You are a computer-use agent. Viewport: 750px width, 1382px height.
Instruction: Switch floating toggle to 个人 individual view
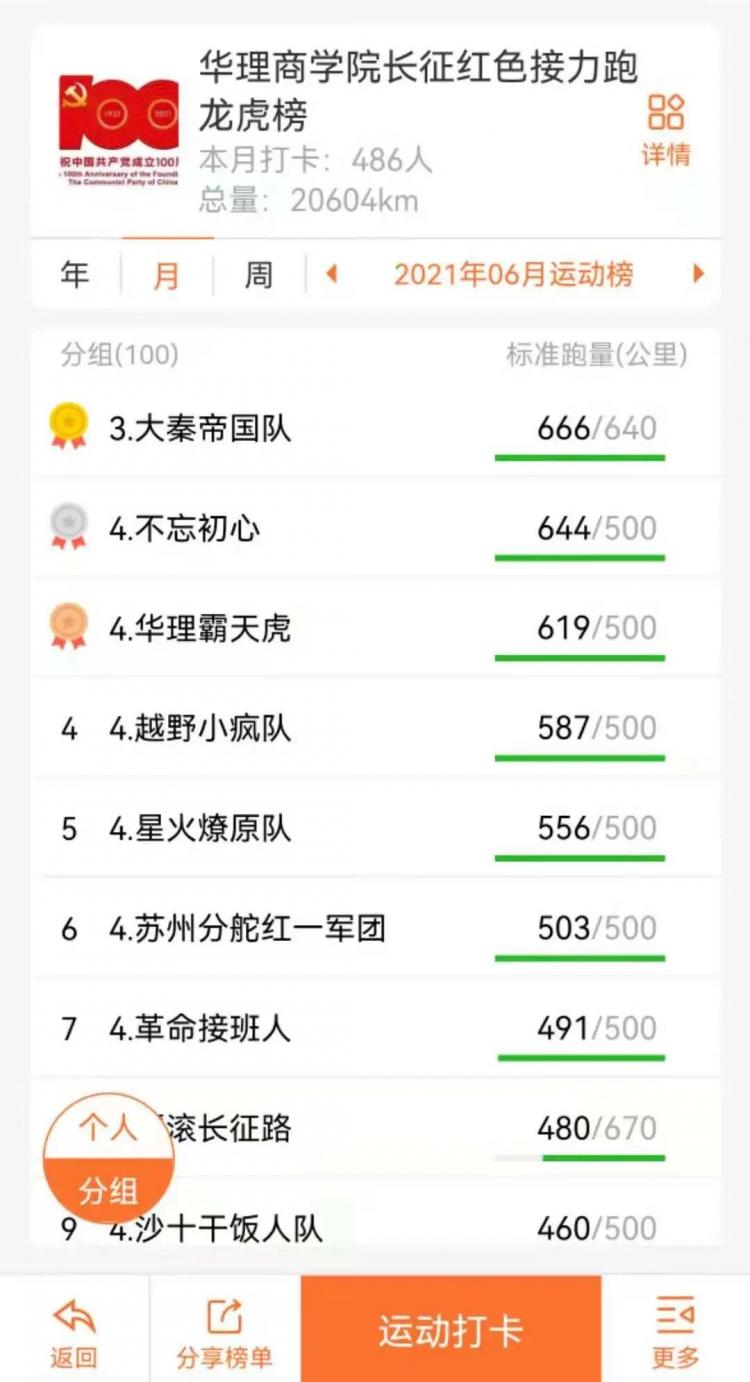(108, 1128)
